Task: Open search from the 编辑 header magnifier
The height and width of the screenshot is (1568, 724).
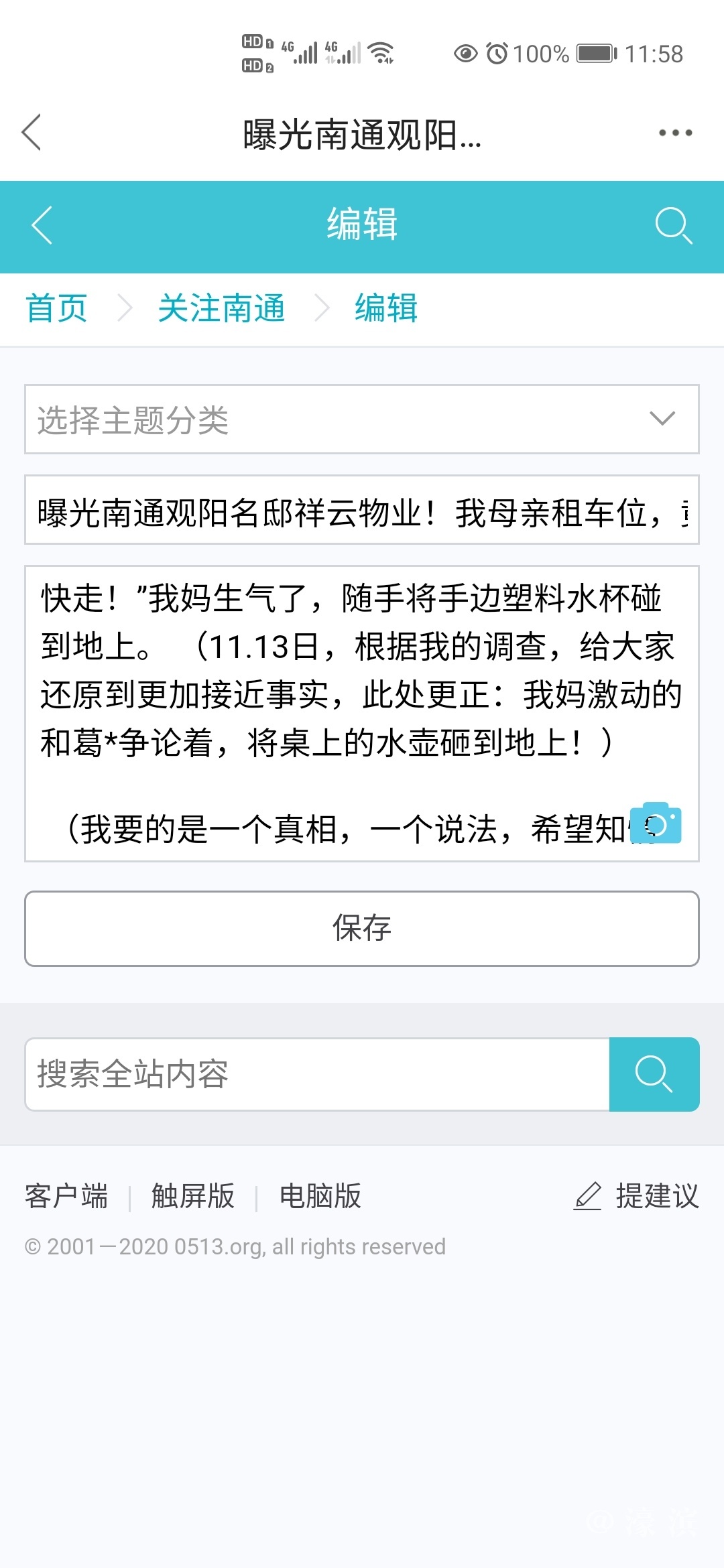Action: point(673,225)
